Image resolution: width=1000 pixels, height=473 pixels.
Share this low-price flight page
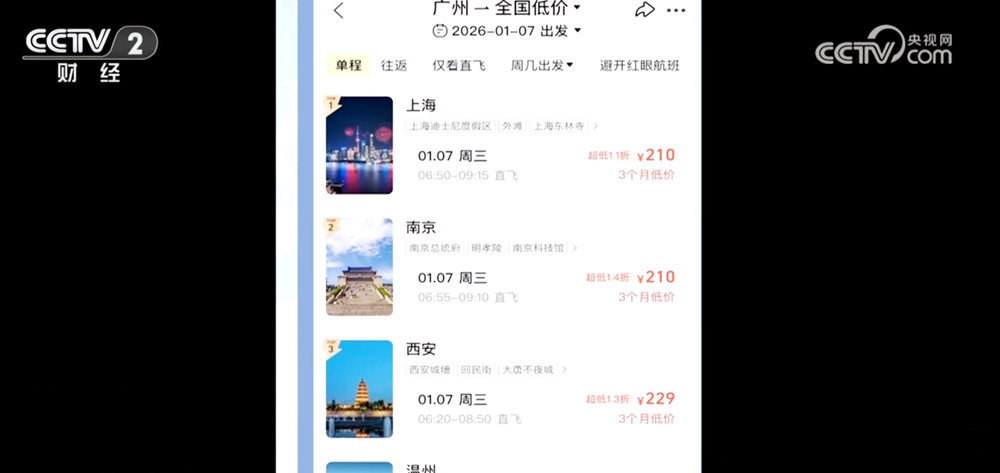(645, 10)
